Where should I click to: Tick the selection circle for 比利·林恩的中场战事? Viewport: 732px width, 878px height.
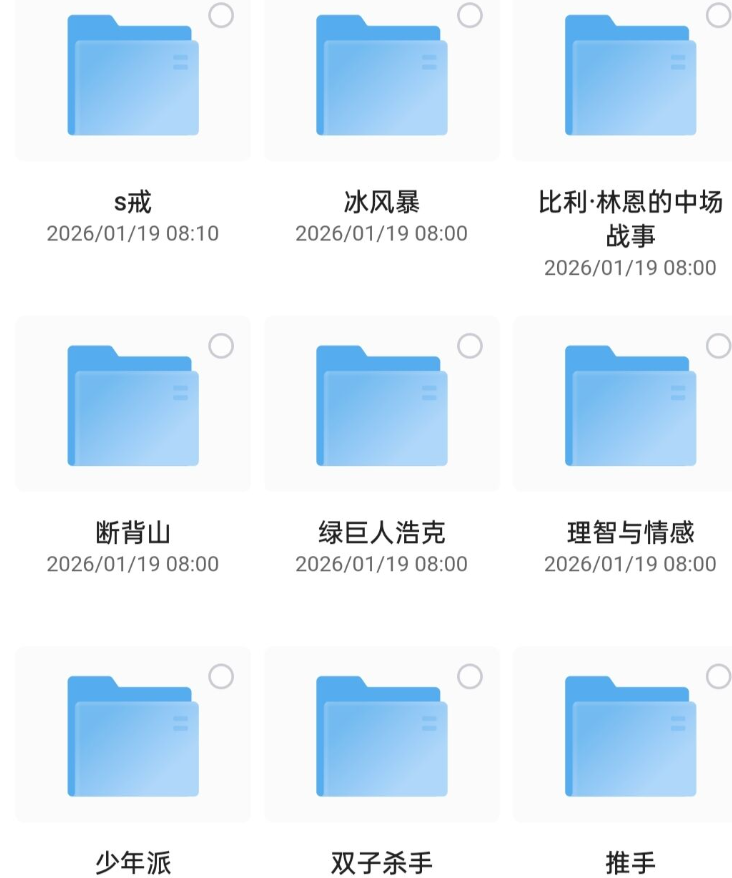pos(718,15)
